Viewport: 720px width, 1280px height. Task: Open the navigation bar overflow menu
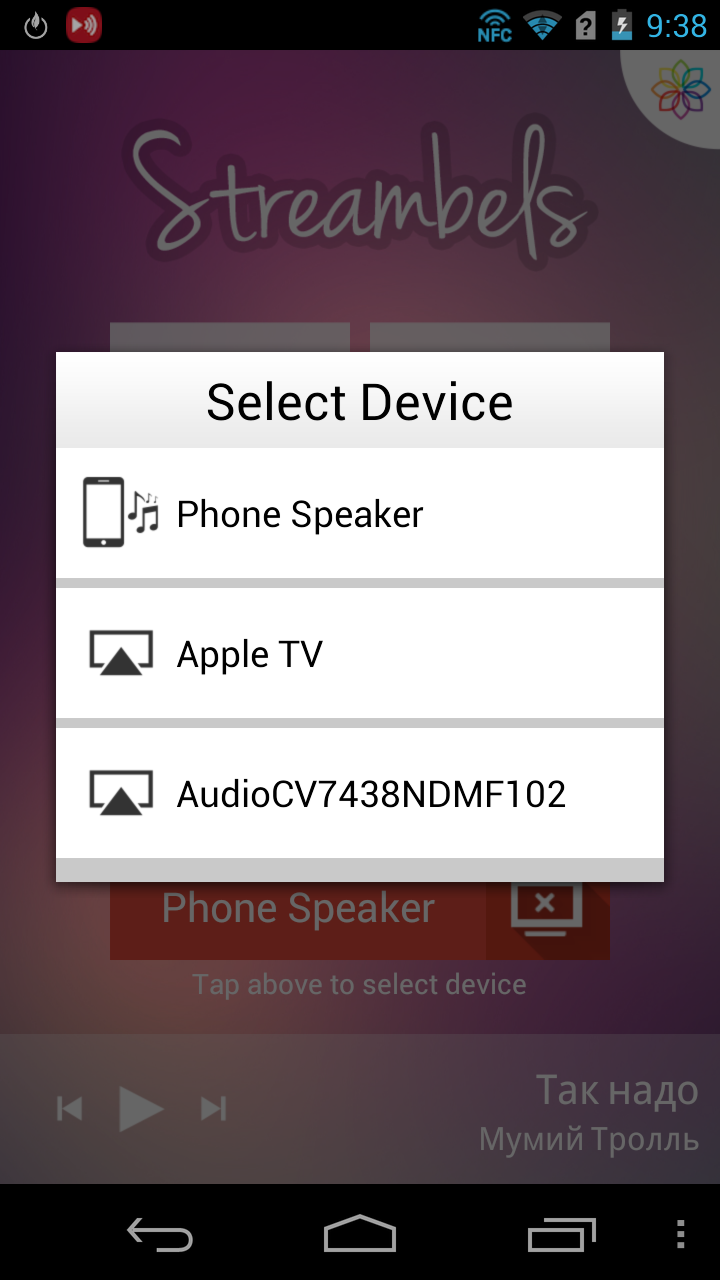(681, 1235)
